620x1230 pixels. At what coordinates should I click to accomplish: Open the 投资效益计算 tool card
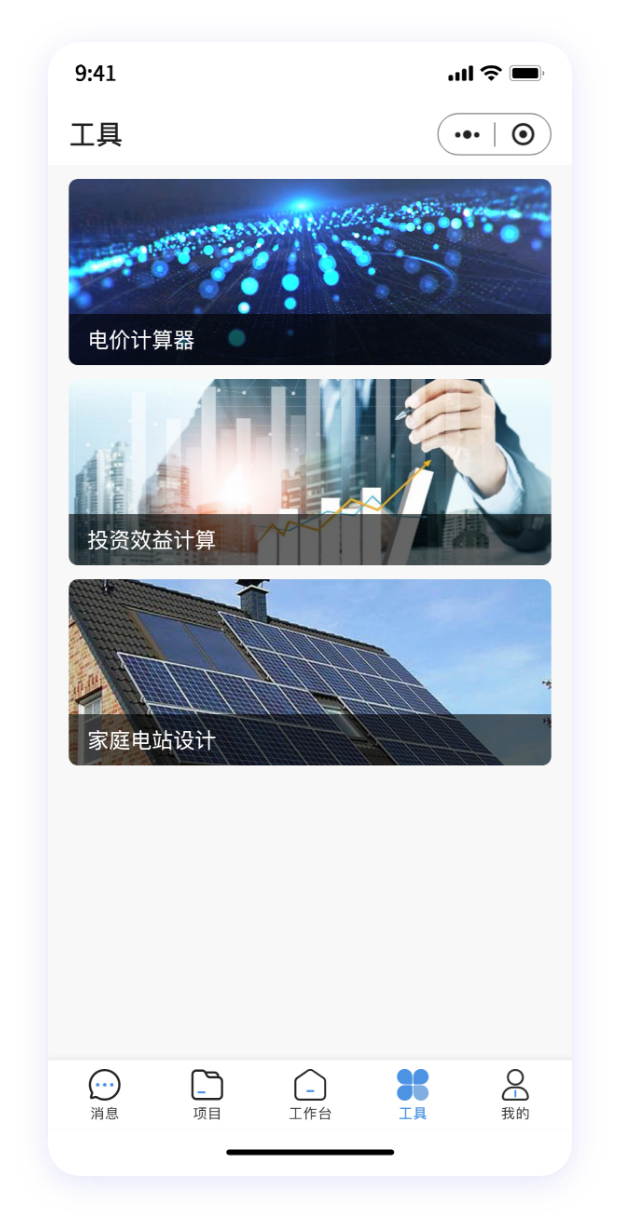click(309, 472)
